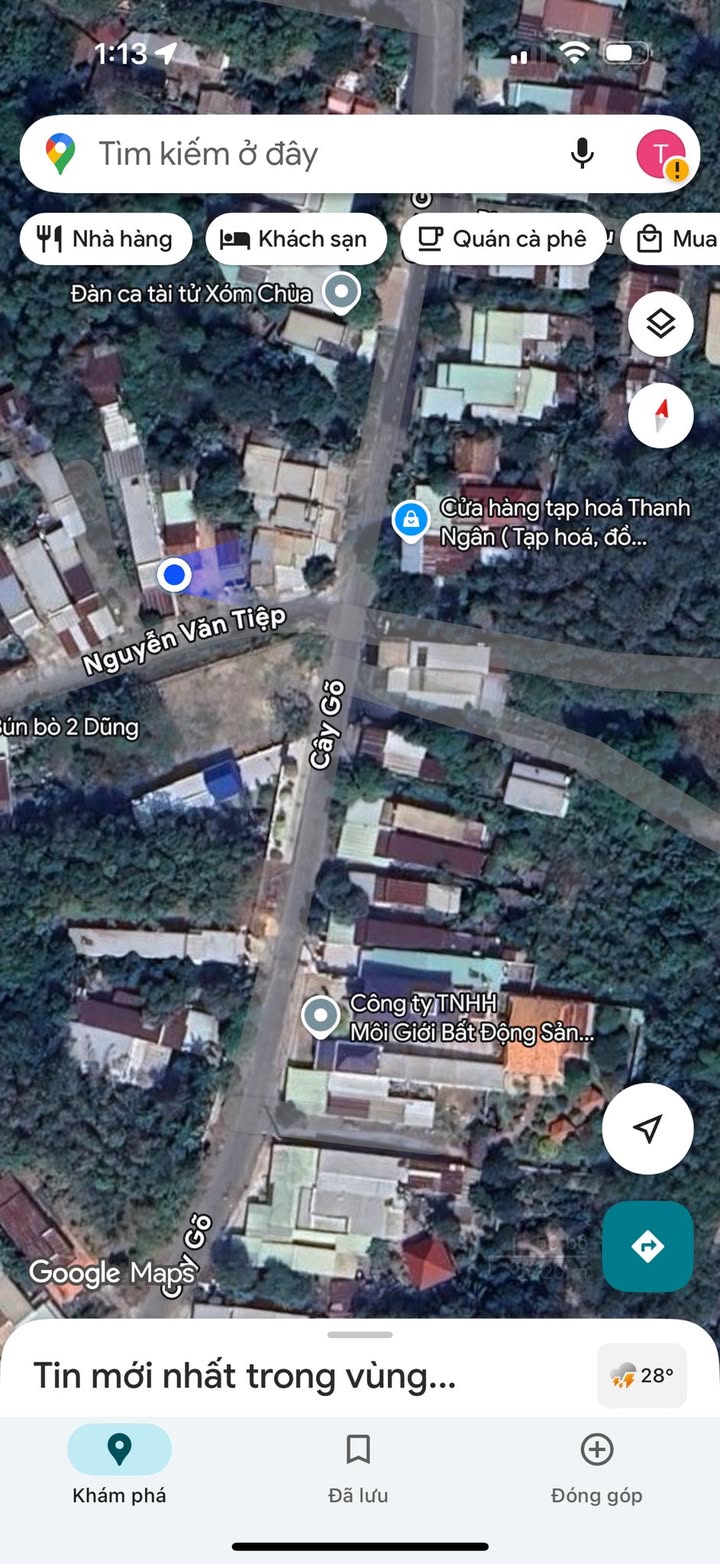Screen dimensions: 720x1564
Task: Switch to the "Khám phá" tab
Action: click(x=119, y=1465)
